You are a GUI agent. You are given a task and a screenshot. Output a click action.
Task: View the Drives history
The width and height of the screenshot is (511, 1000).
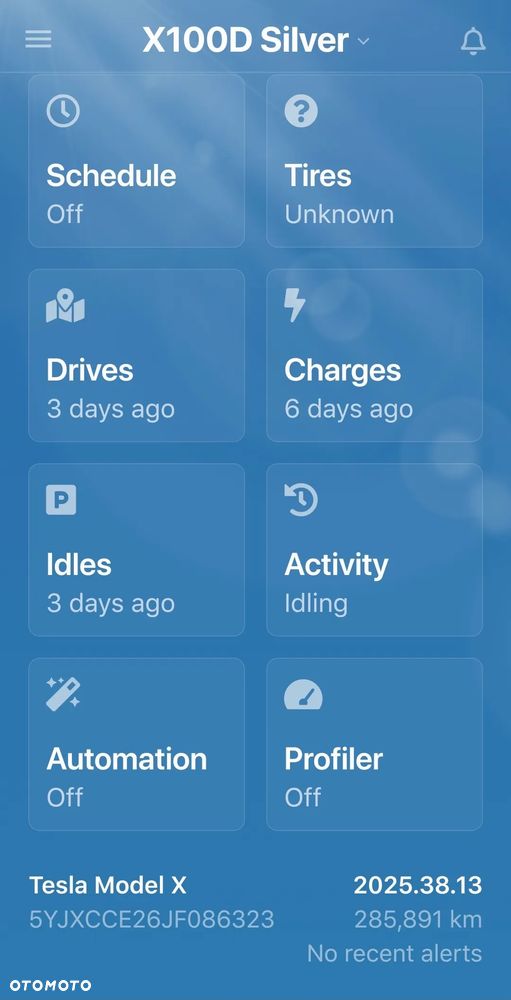(x=137, y=355)
